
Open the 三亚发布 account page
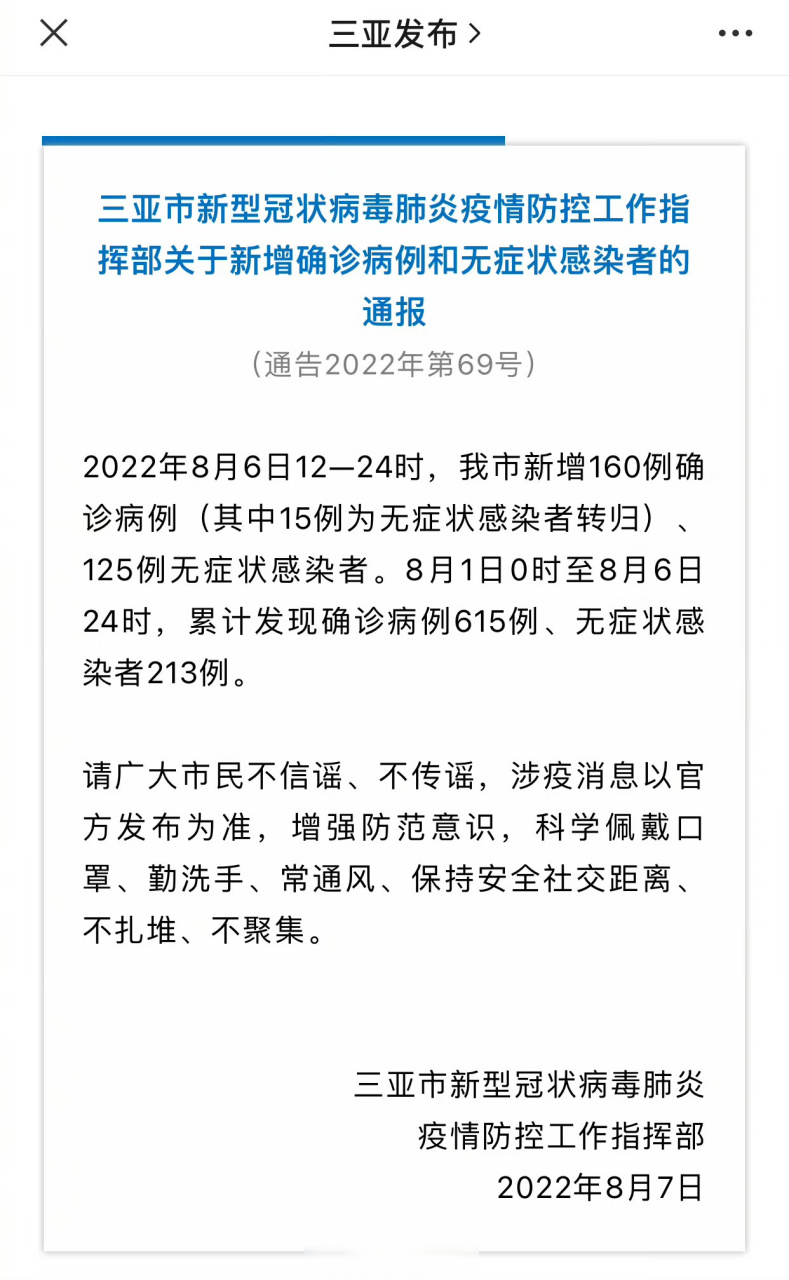pyautogui.click(x=405, y=34)
